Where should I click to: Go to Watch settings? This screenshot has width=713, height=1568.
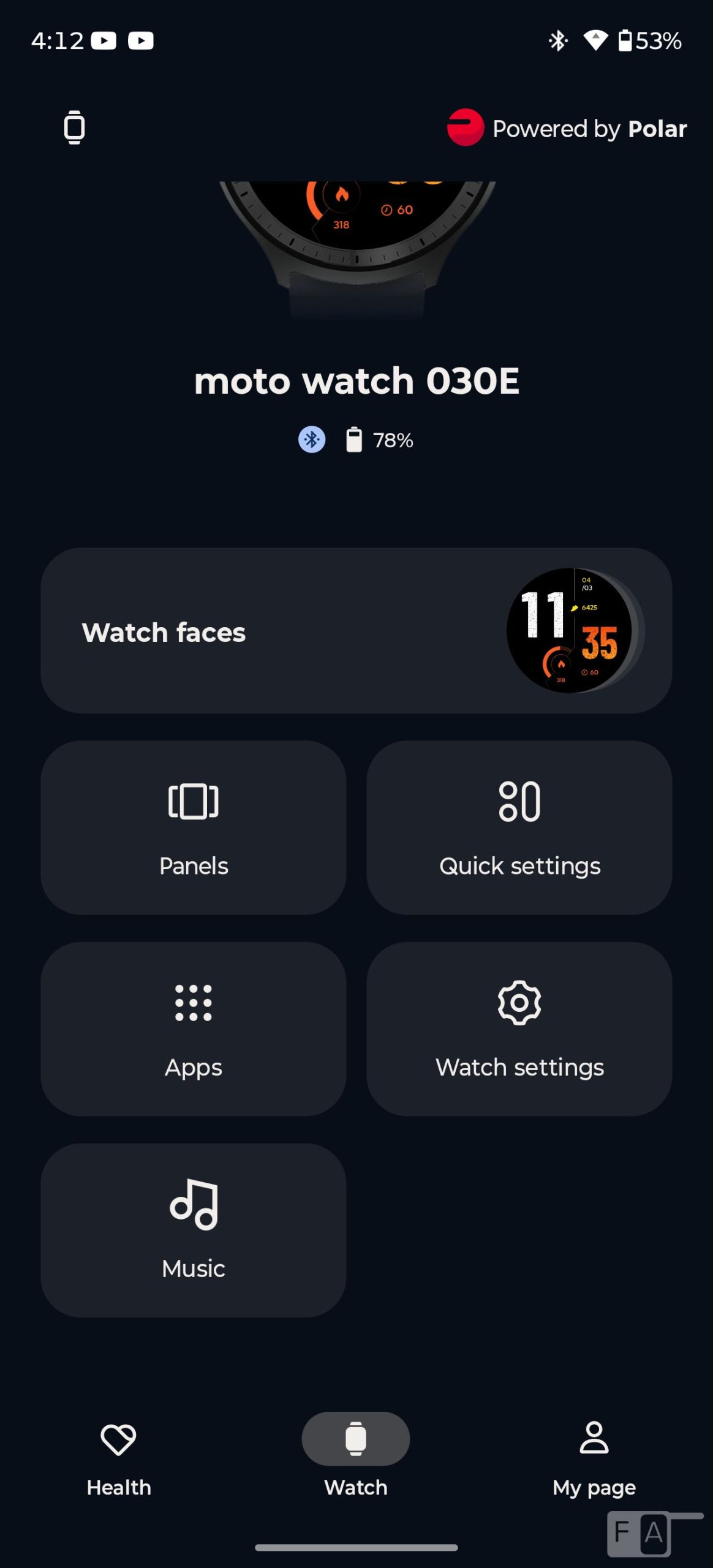pos(519,1029)
